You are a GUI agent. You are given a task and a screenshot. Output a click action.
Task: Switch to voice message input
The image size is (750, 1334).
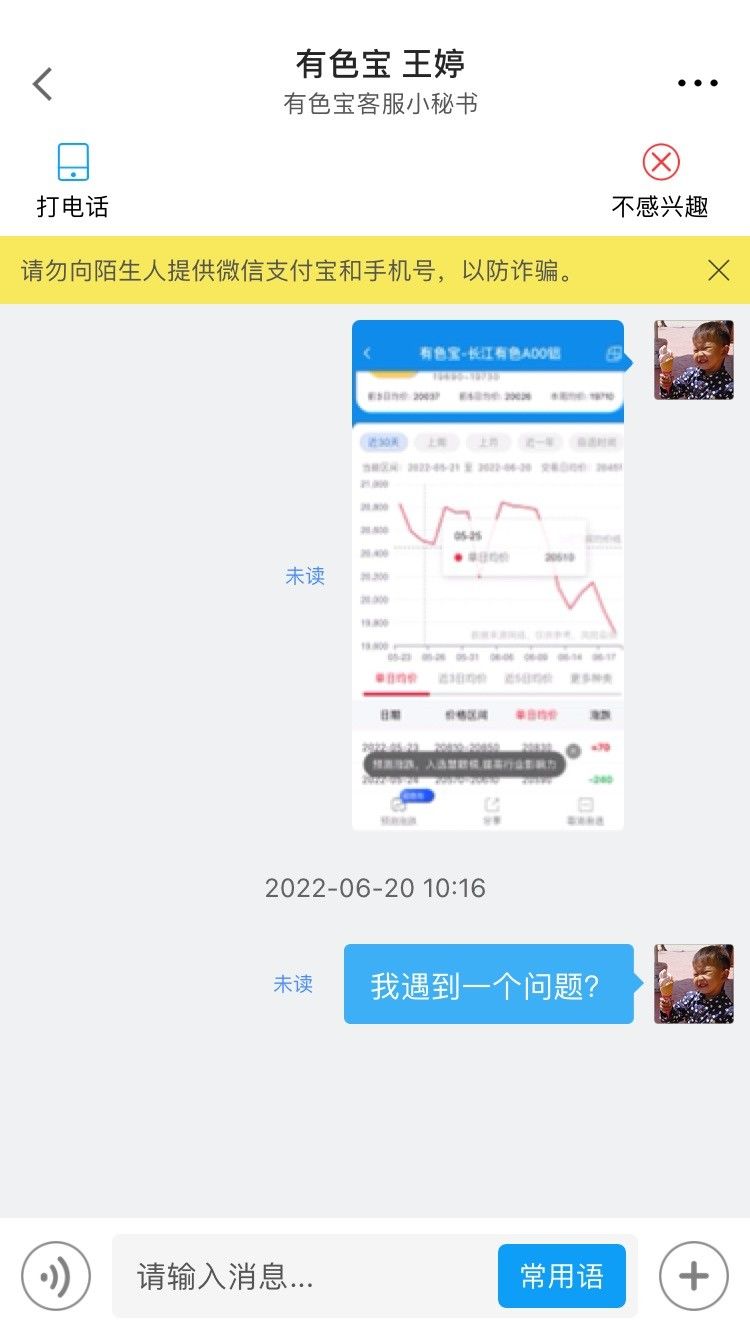tap(56, 1276)
